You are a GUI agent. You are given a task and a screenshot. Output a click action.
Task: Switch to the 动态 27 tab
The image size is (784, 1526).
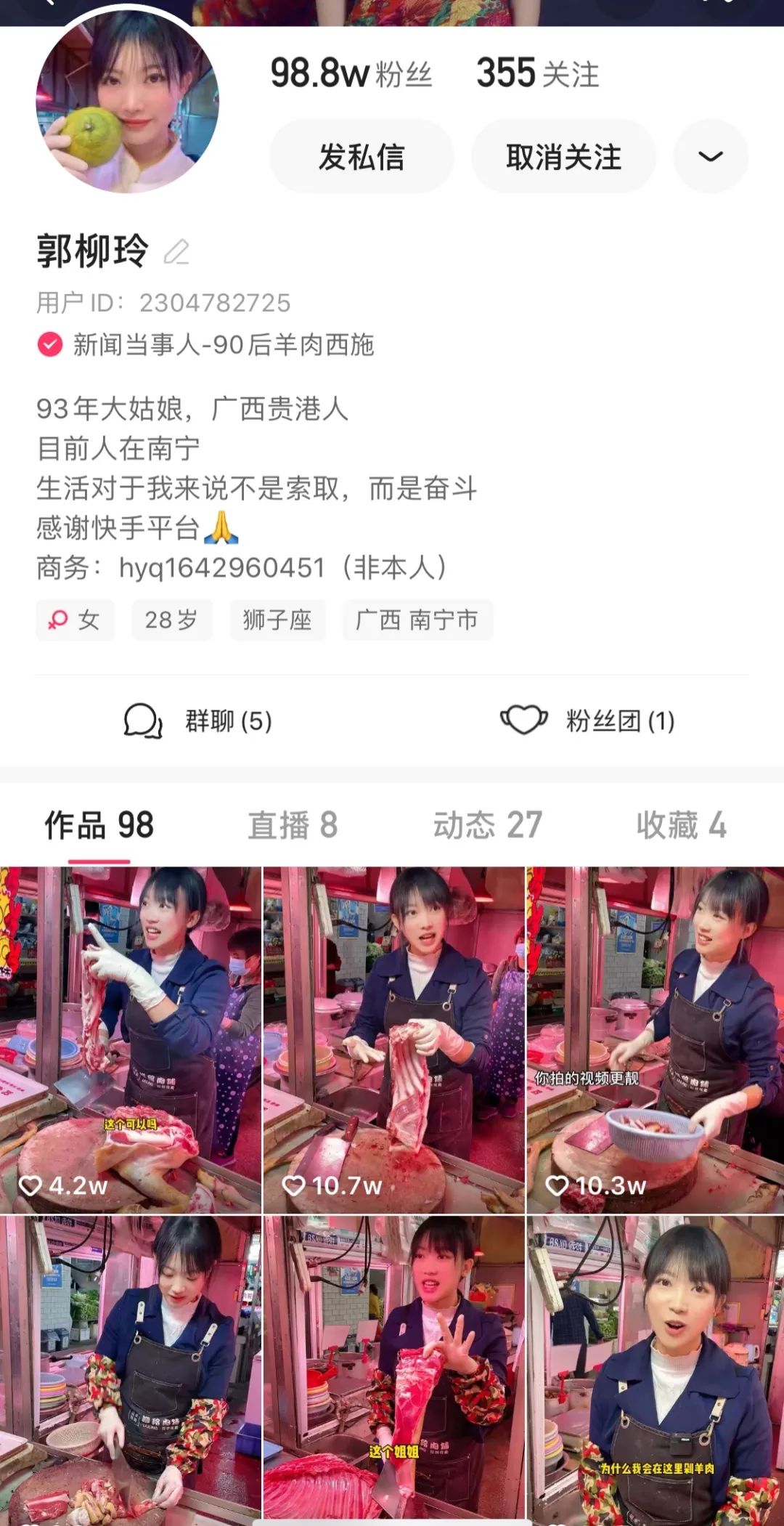[x=488, y=826]
